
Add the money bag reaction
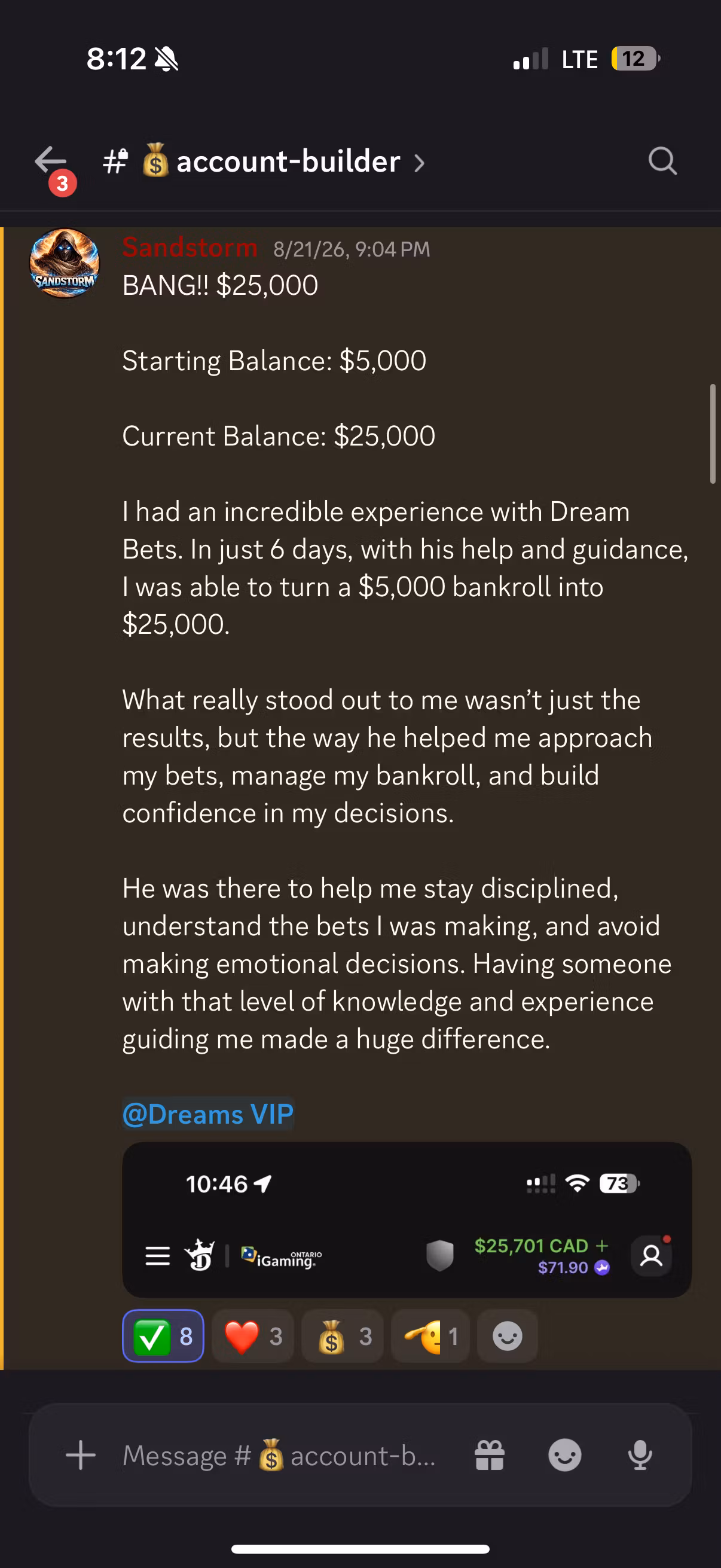tap(343, 1336)
